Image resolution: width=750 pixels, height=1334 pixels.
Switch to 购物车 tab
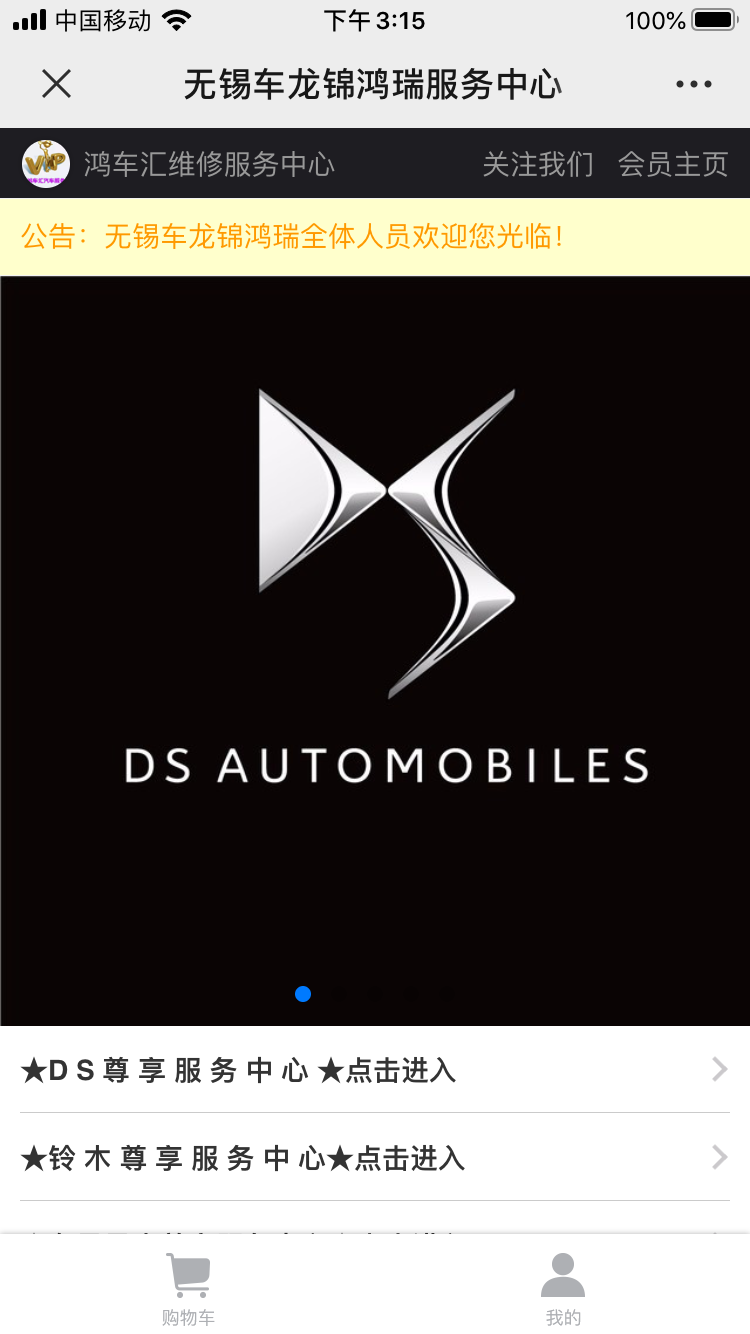pyautogui.click(x=188, y=1288)
